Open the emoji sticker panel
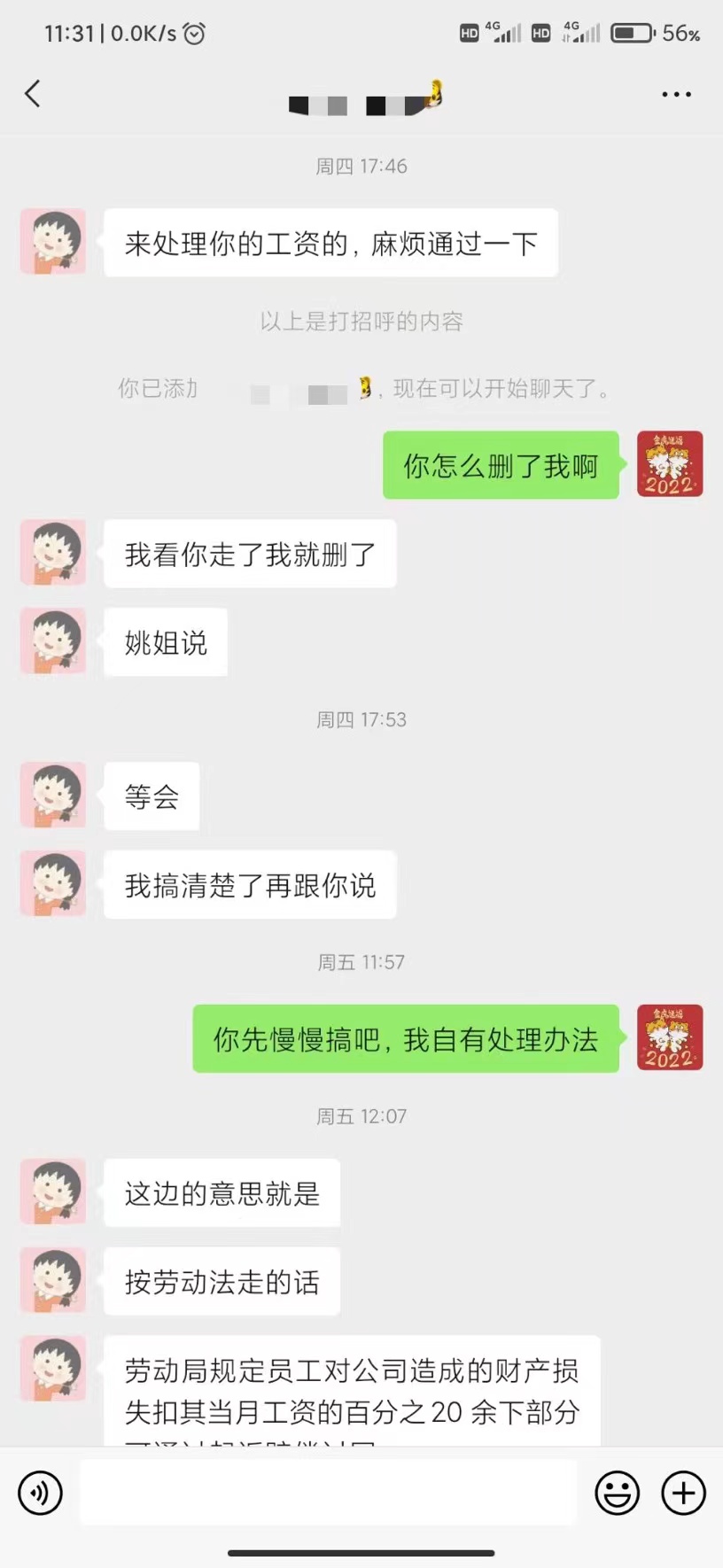723x1568 pixels. pos(617,1493)
